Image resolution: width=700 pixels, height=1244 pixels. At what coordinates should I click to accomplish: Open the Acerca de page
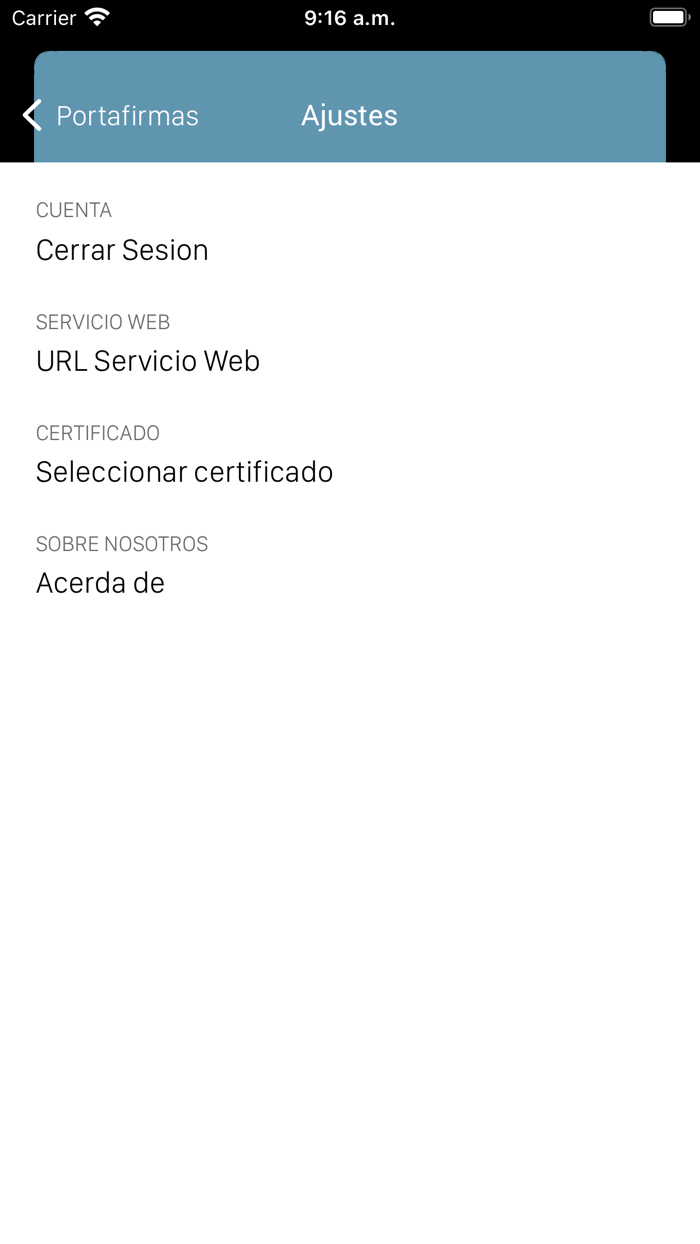click(x=350, y=583)
